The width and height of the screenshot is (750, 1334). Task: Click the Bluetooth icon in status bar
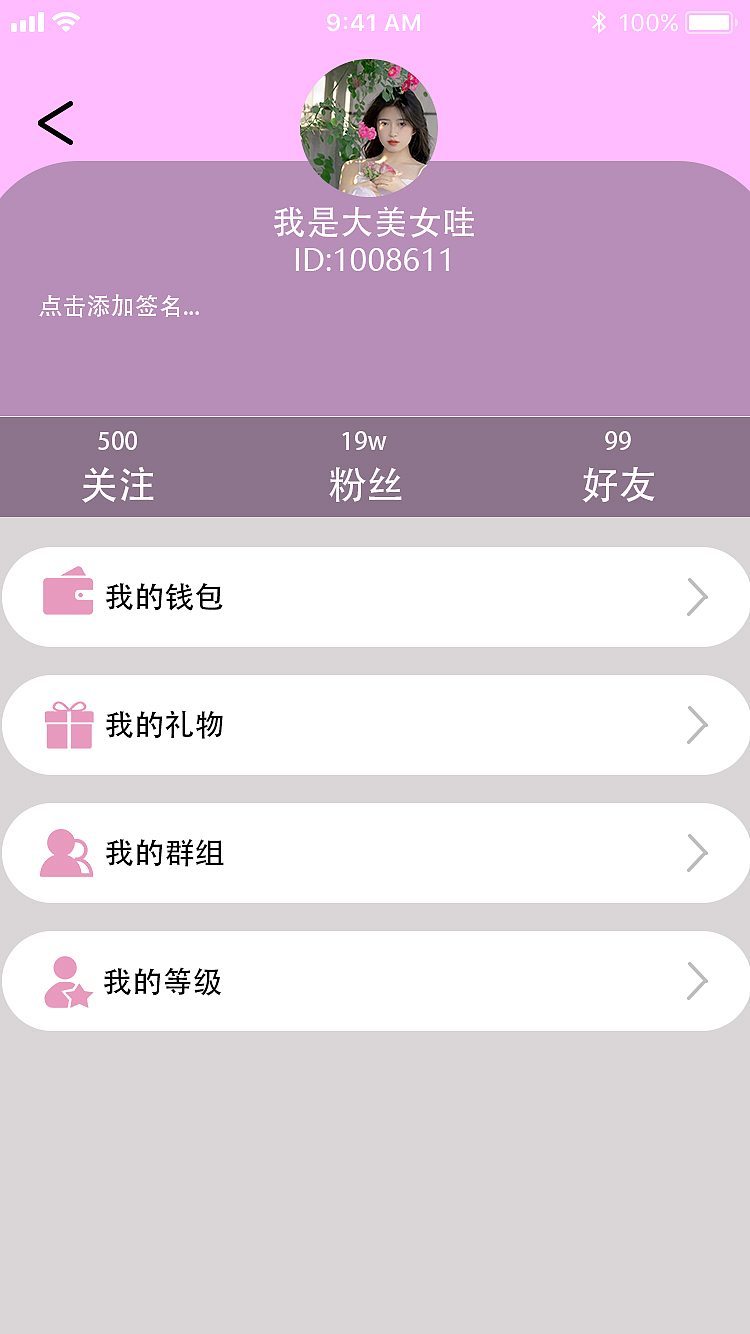[601, 20]
